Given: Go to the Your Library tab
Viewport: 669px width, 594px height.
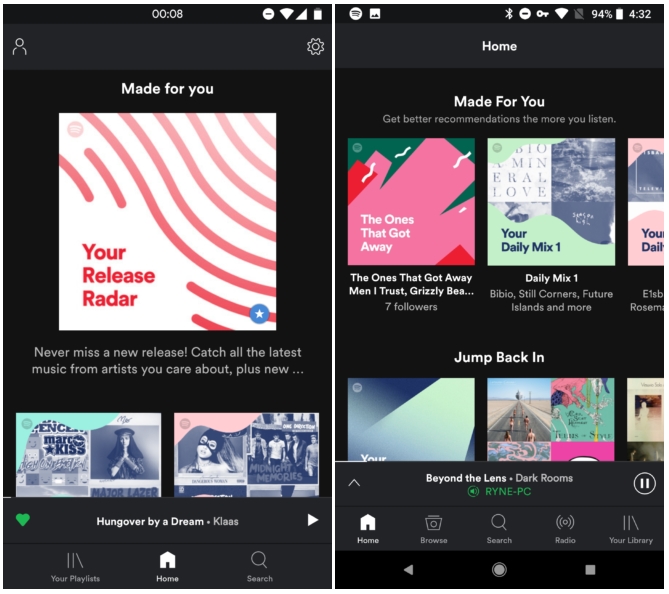Looking at the screenshot, I should (x=631, y=528).
